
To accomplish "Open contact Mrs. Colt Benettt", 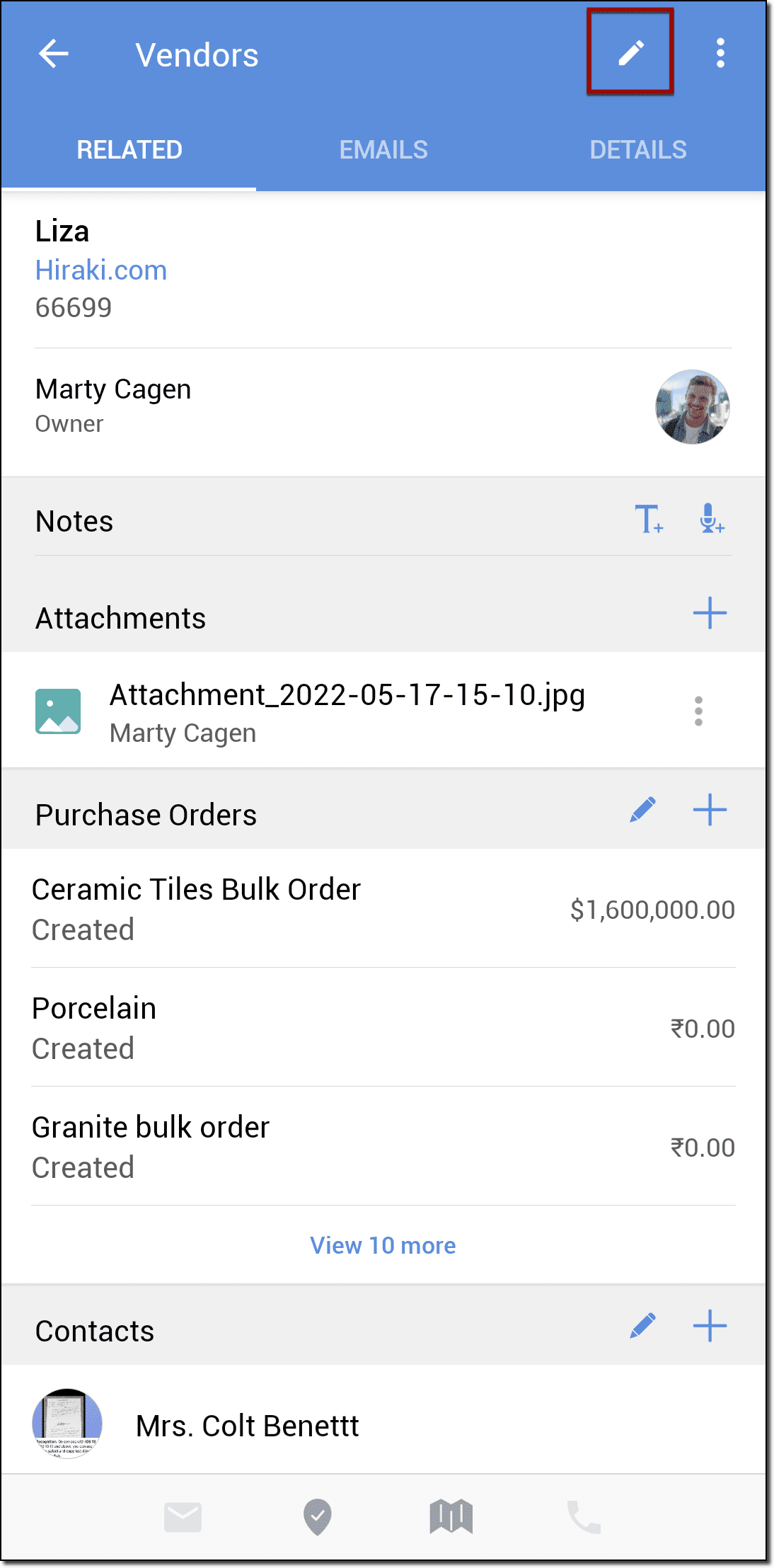I will (248, 1426).
